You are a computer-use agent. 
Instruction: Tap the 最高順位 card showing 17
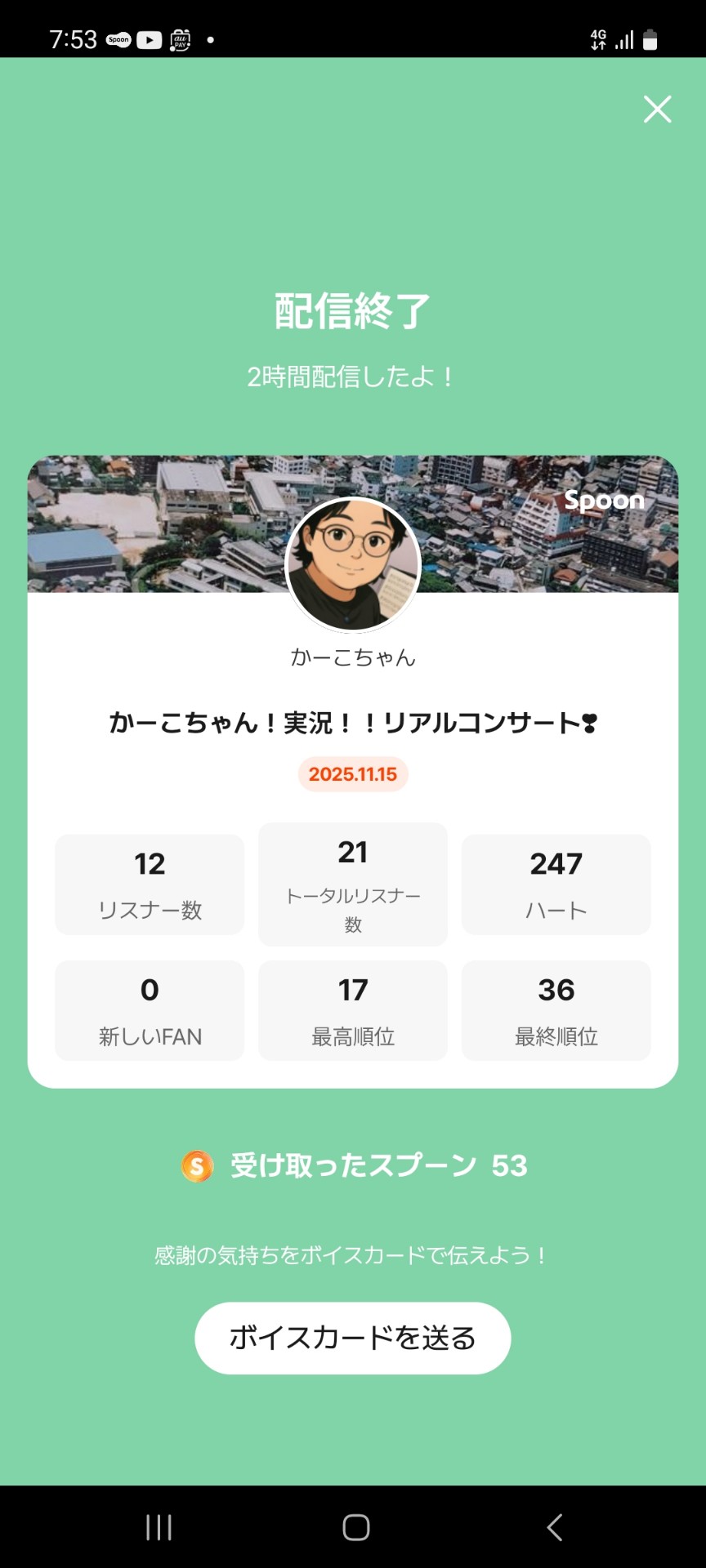(352, 1009)
